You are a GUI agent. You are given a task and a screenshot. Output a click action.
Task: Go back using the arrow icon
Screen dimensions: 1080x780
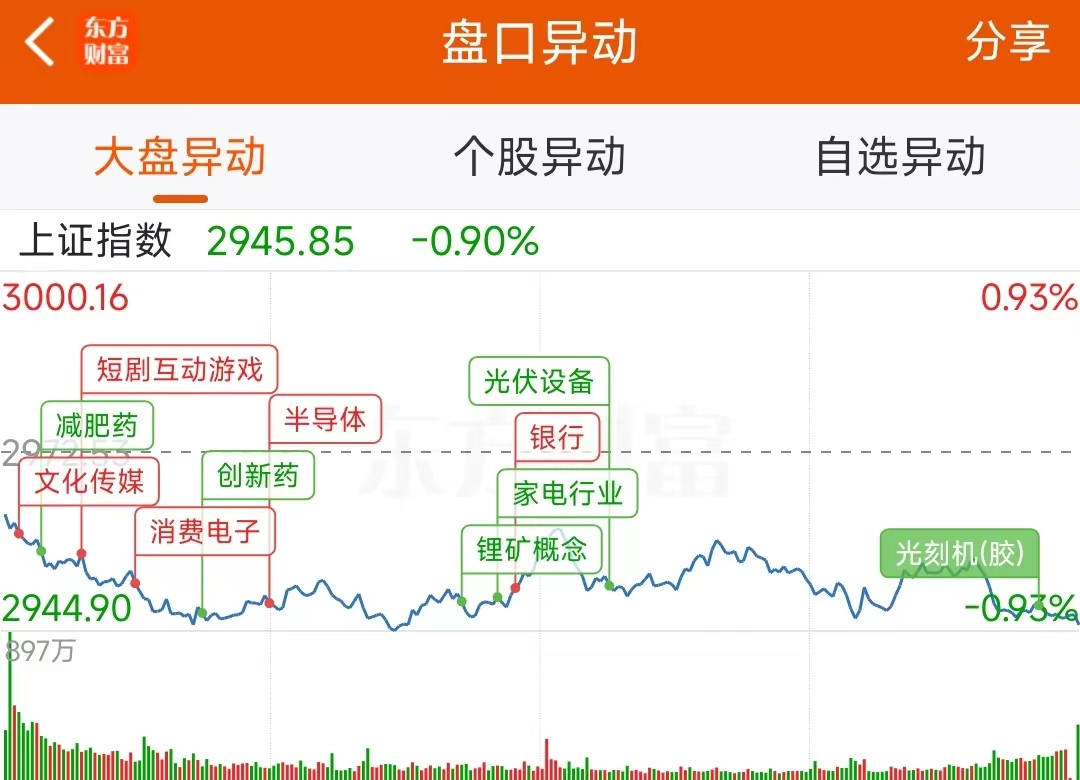(40, 43)
